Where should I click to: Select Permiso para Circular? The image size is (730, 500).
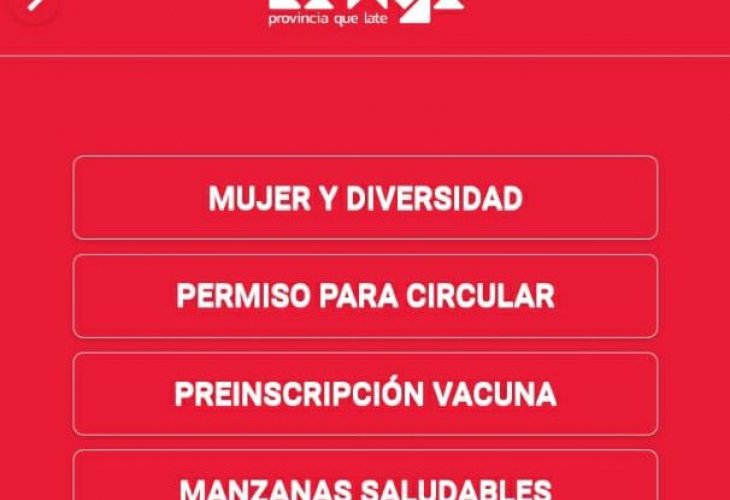[365, 296]
